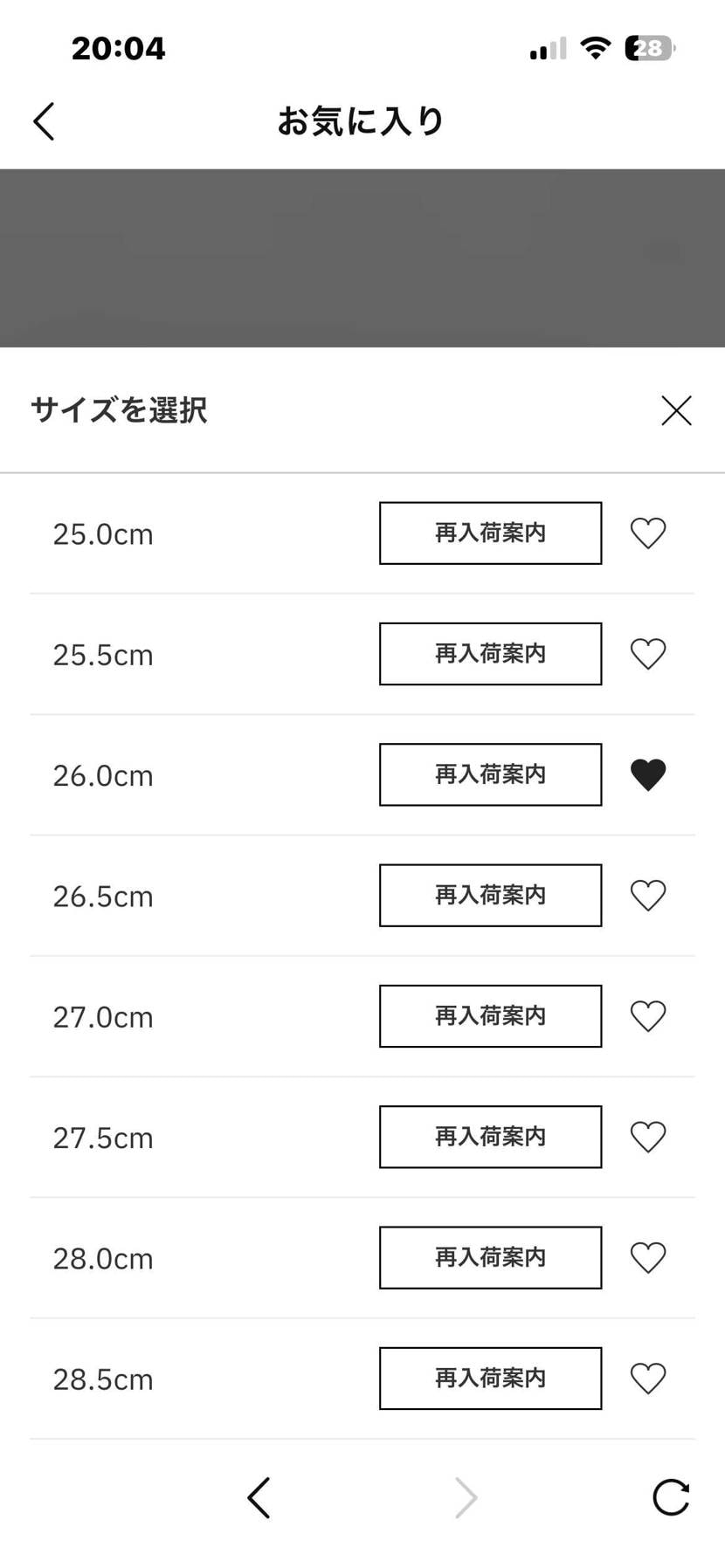Tap the heart icon next to 27.5cm
Image resolution: width=725 pixels, height=1568 pixels.
click(648, 1137)
